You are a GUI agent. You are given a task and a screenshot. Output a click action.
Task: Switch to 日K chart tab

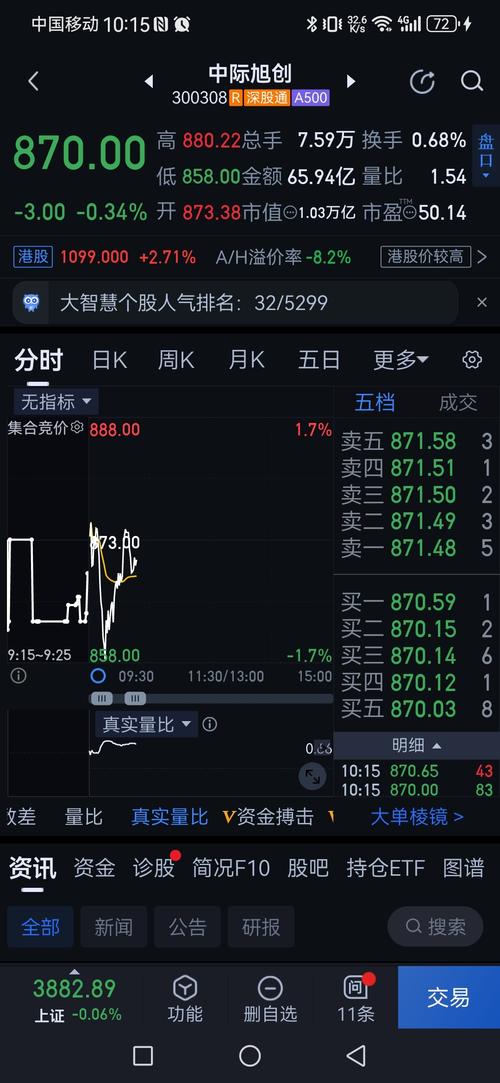coord(109,360)
